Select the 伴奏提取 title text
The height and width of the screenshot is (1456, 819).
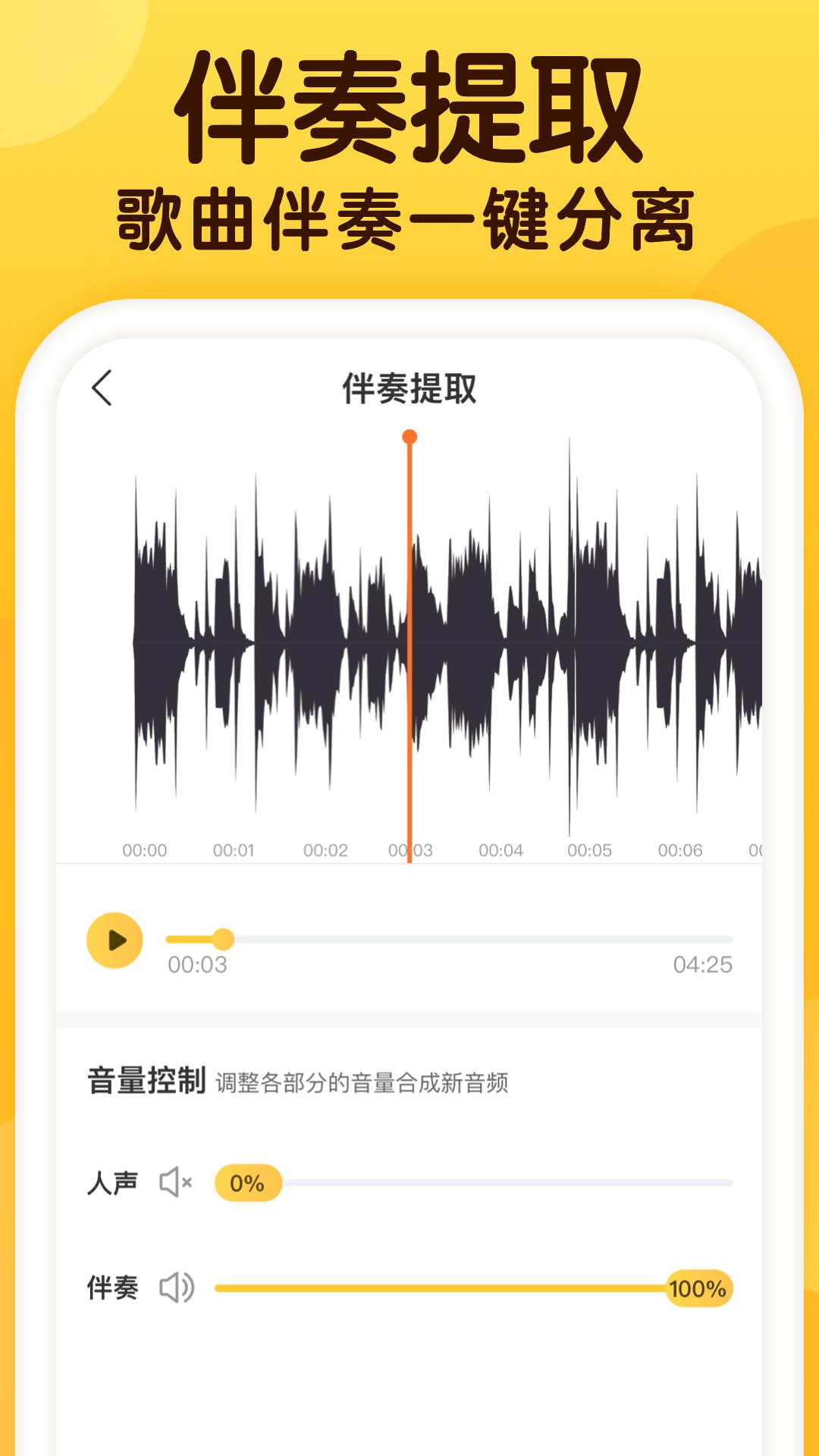pos(409,388)
